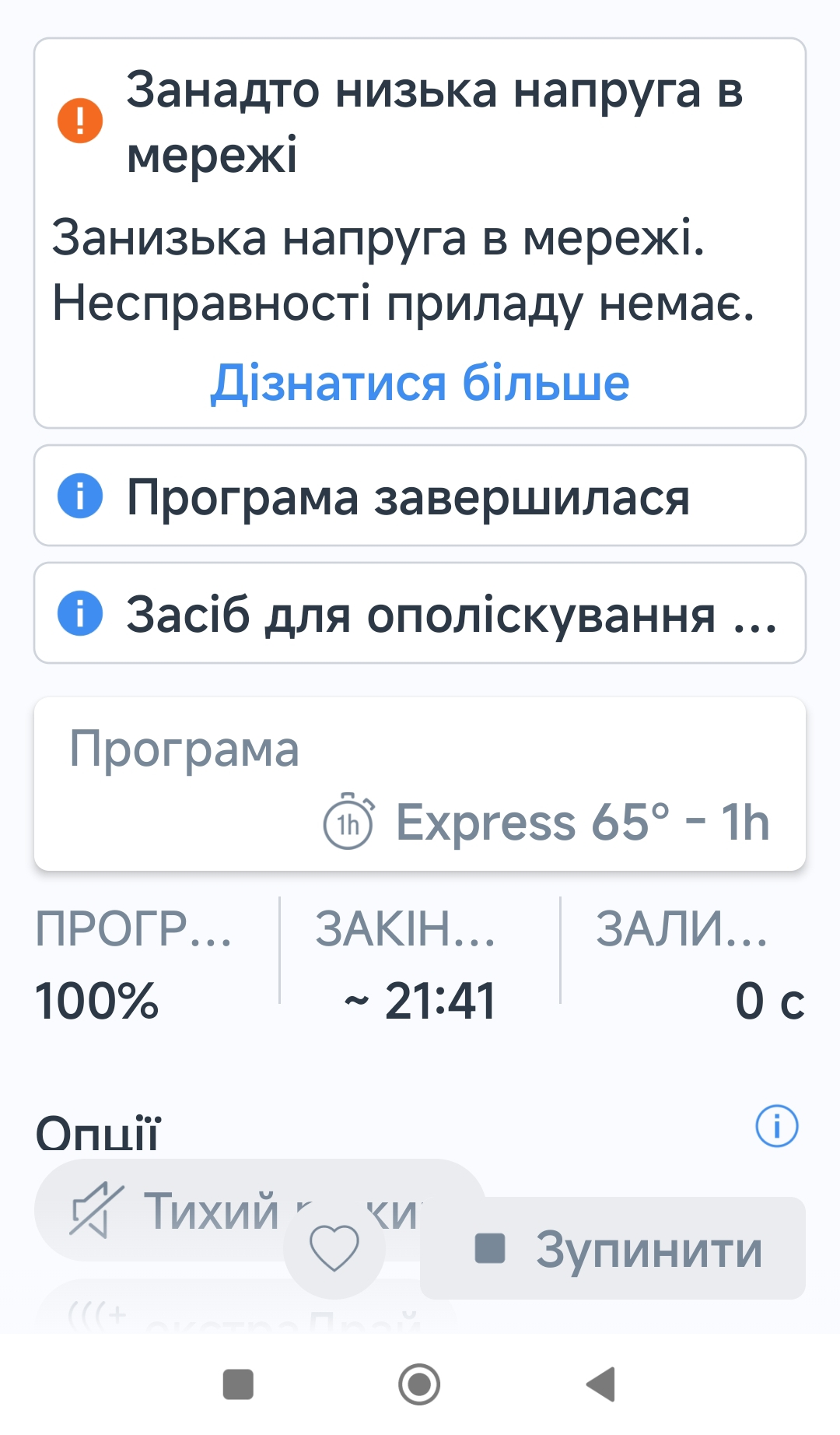This screenshot has height=1435, width=840.
Task: Open the "Програма завершилася" notification
Action: (x=420, y=496)
